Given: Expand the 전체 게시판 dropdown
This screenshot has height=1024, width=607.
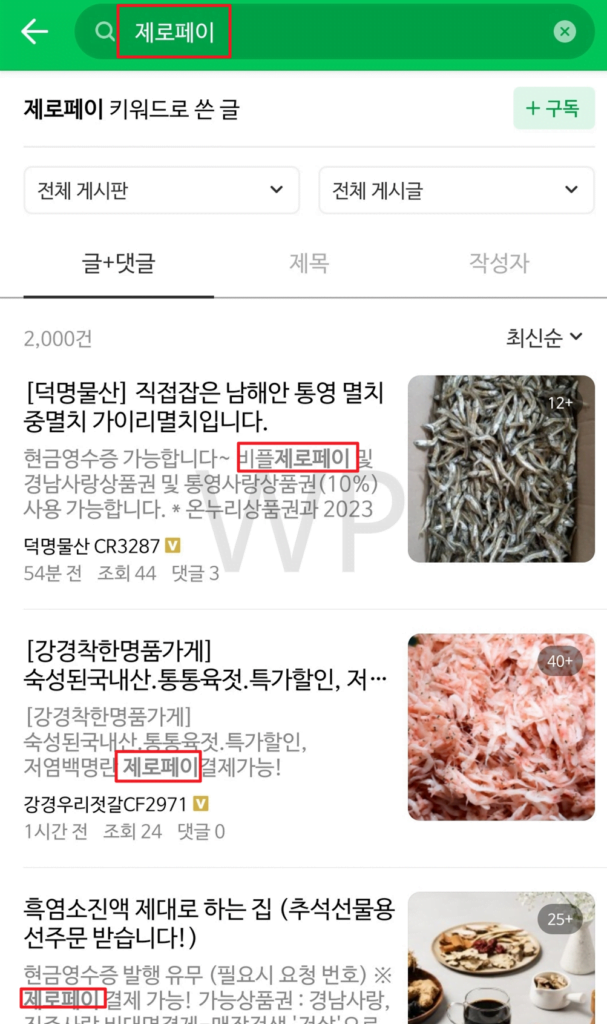Looking at the screenshot, I should click(x=161, y=190).
